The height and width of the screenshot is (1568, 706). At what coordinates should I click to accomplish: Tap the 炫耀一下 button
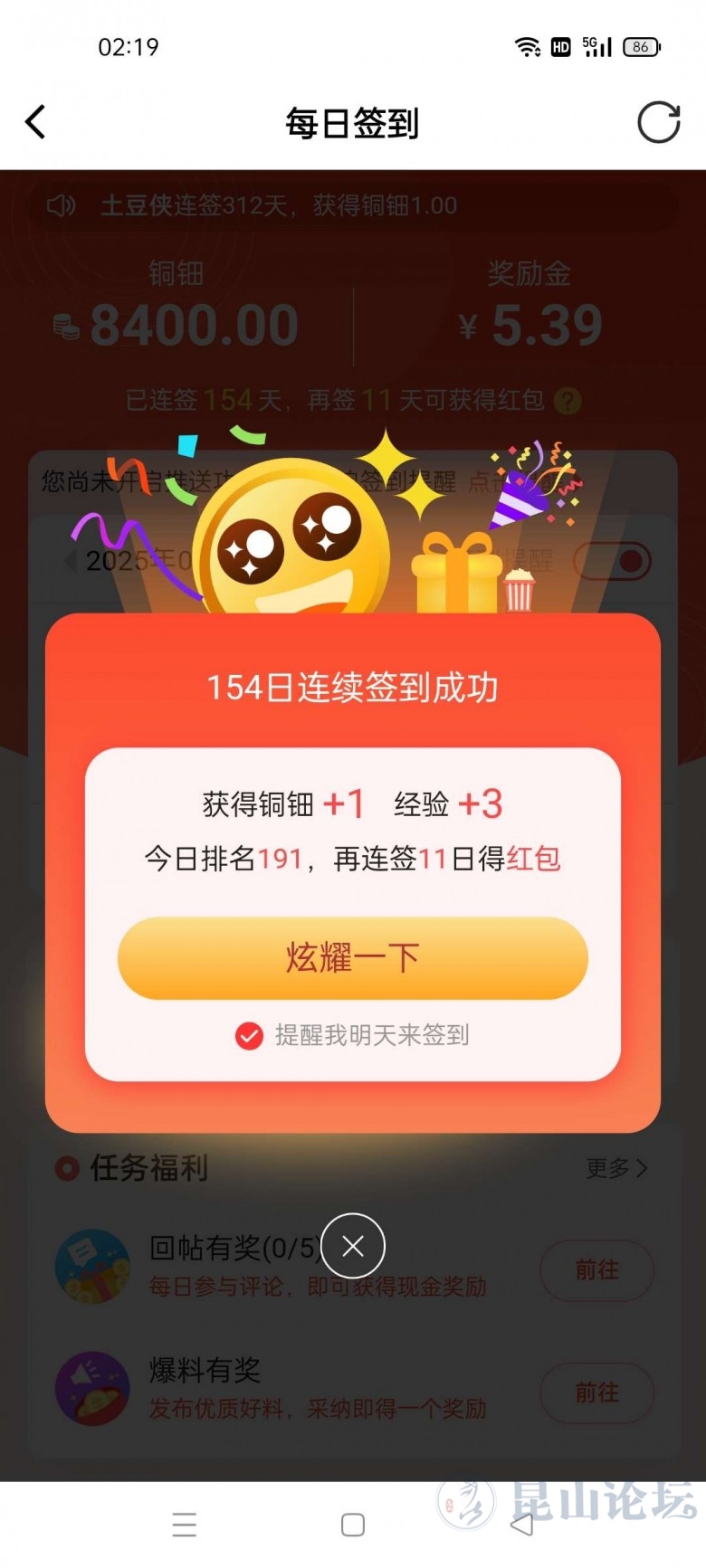pos(352,958)
